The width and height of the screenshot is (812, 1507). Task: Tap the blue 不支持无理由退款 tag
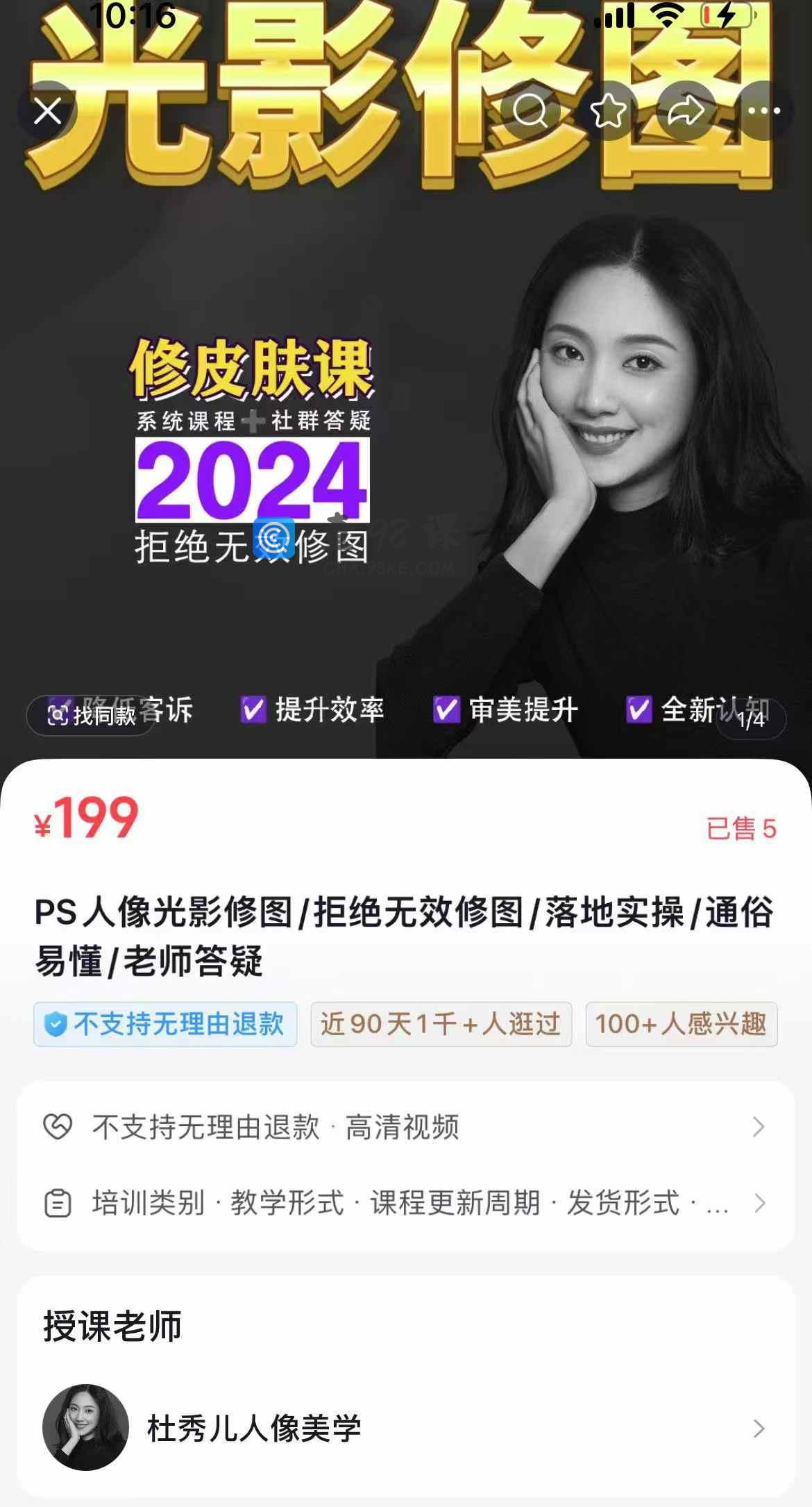(165, 1024)
